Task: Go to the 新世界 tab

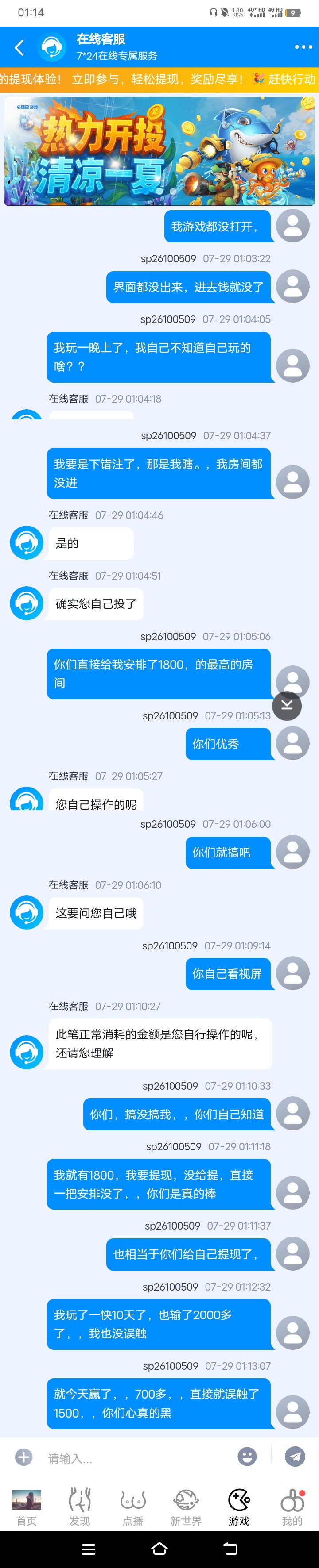Action: [x=186, y=1506]
